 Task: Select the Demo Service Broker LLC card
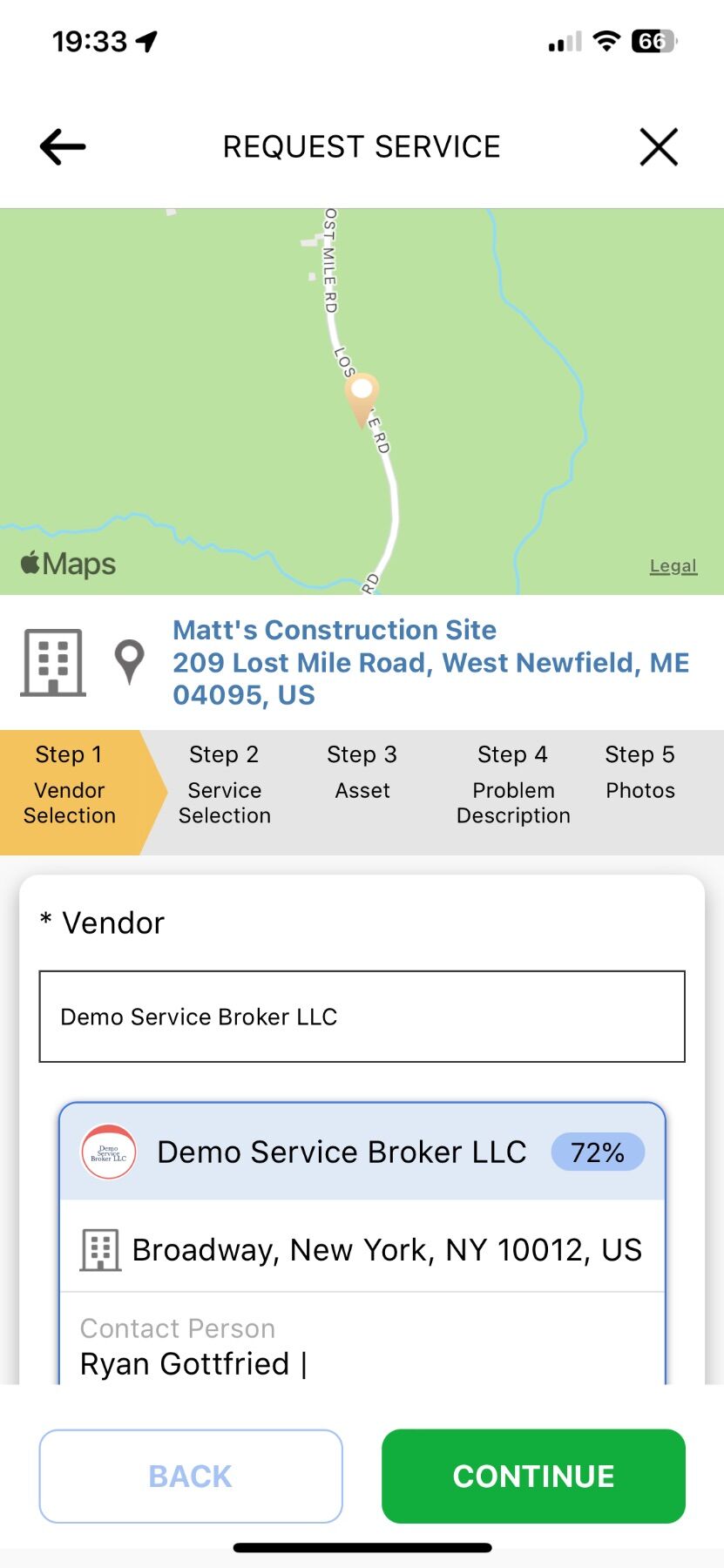click(x=342, y=1152)
